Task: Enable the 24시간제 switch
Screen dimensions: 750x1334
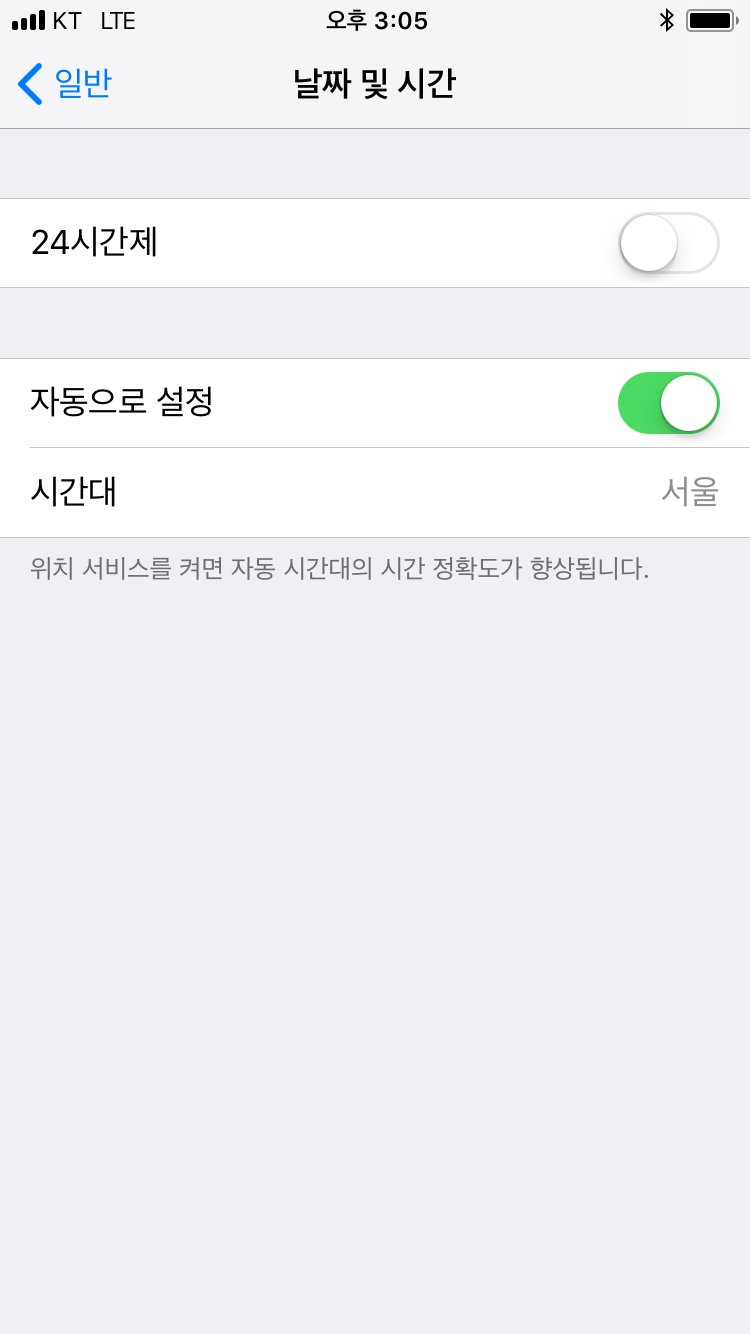Action: (x=668, y=243)
